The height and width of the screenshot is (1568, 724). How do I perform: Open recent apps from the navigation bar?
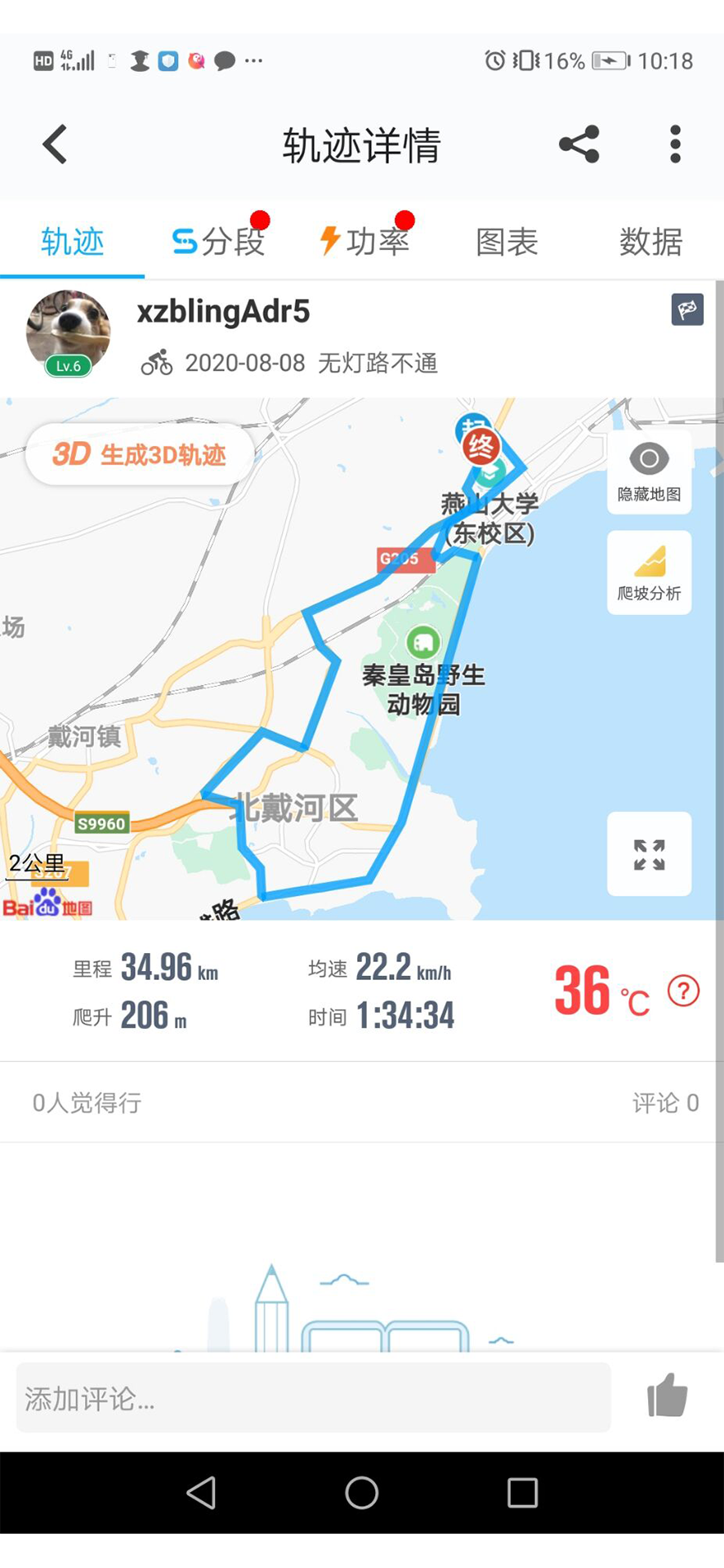click(522, 1493)
